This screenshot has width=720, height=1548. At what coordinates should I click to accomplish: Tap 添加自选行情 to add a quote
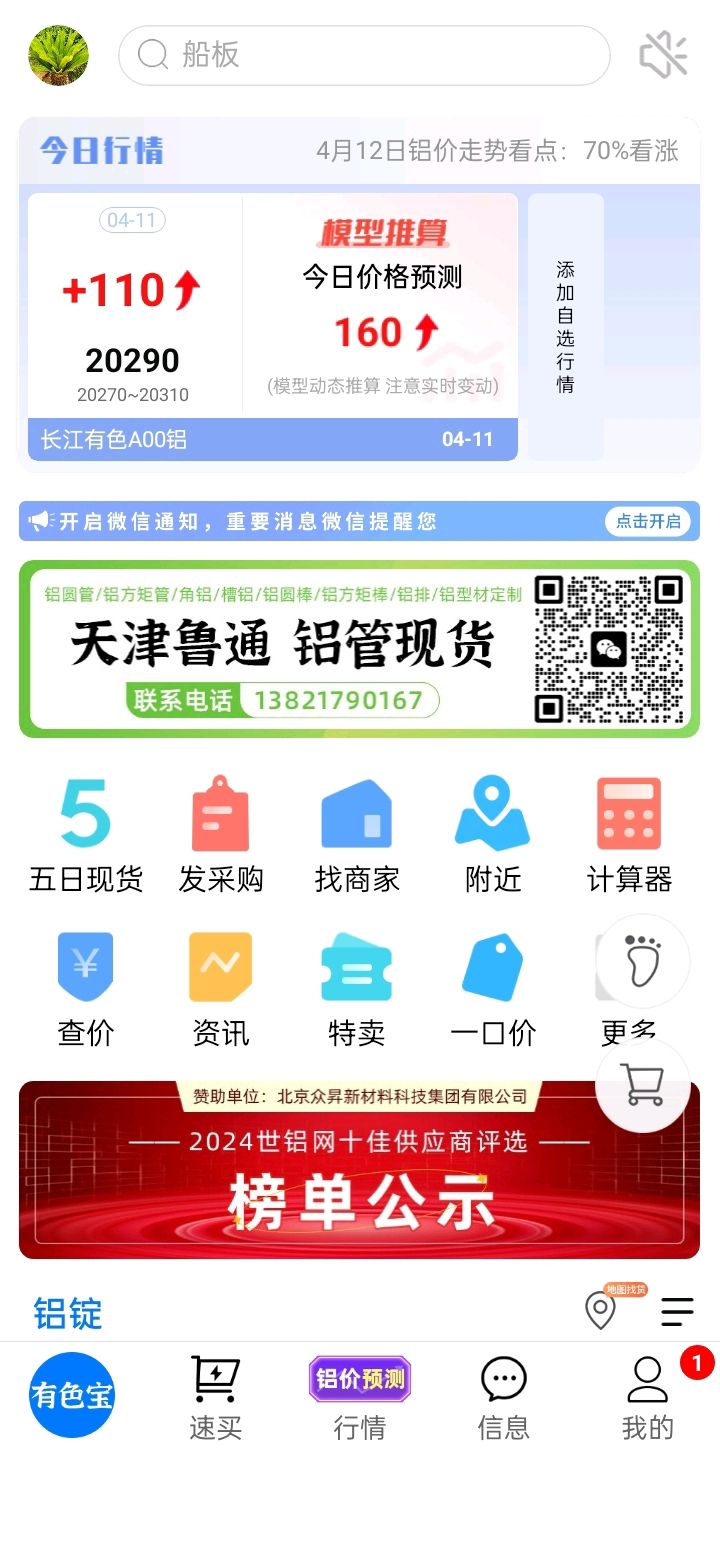pos(566,327)
